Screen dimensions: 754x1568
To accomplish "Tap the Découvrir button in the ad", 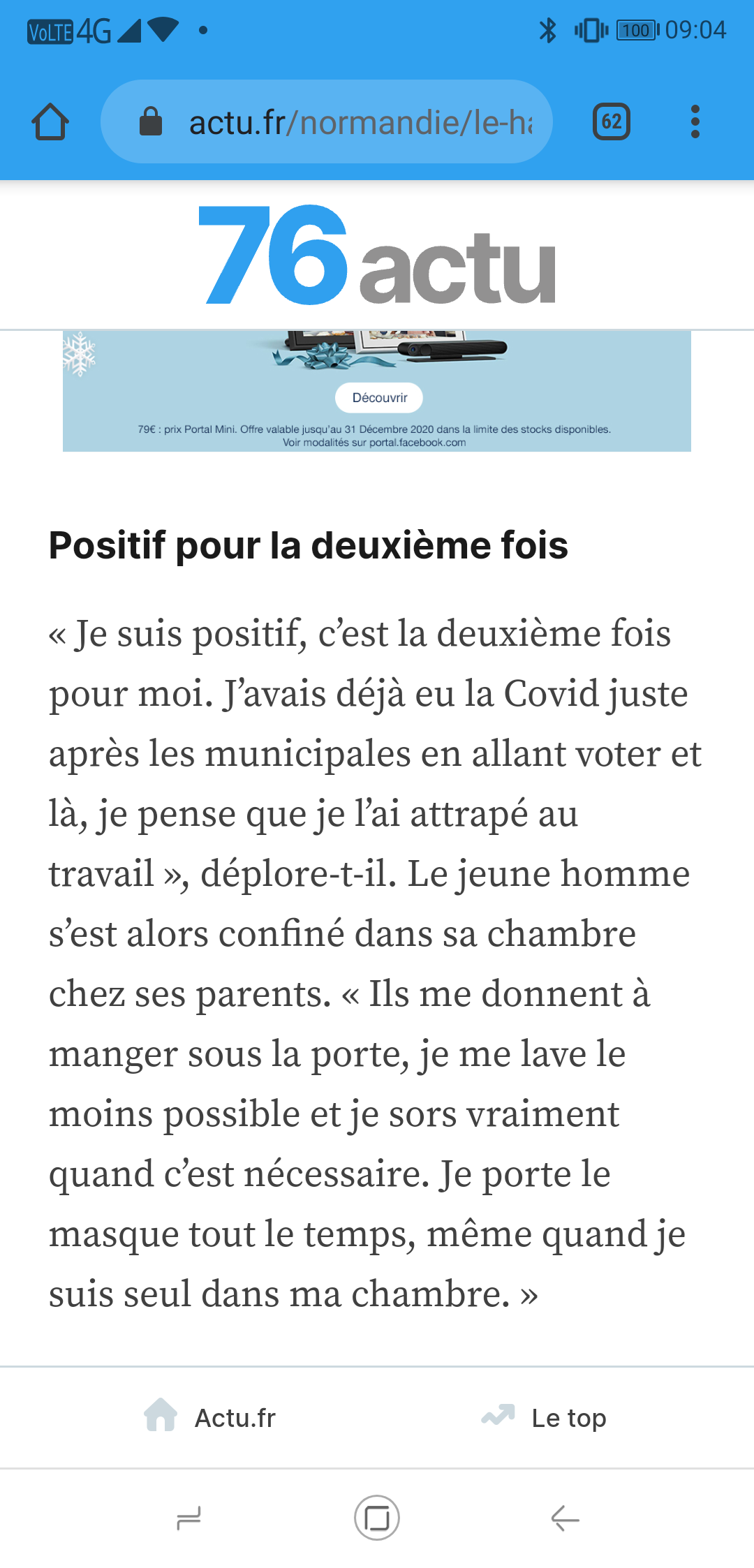I will 379,398.
